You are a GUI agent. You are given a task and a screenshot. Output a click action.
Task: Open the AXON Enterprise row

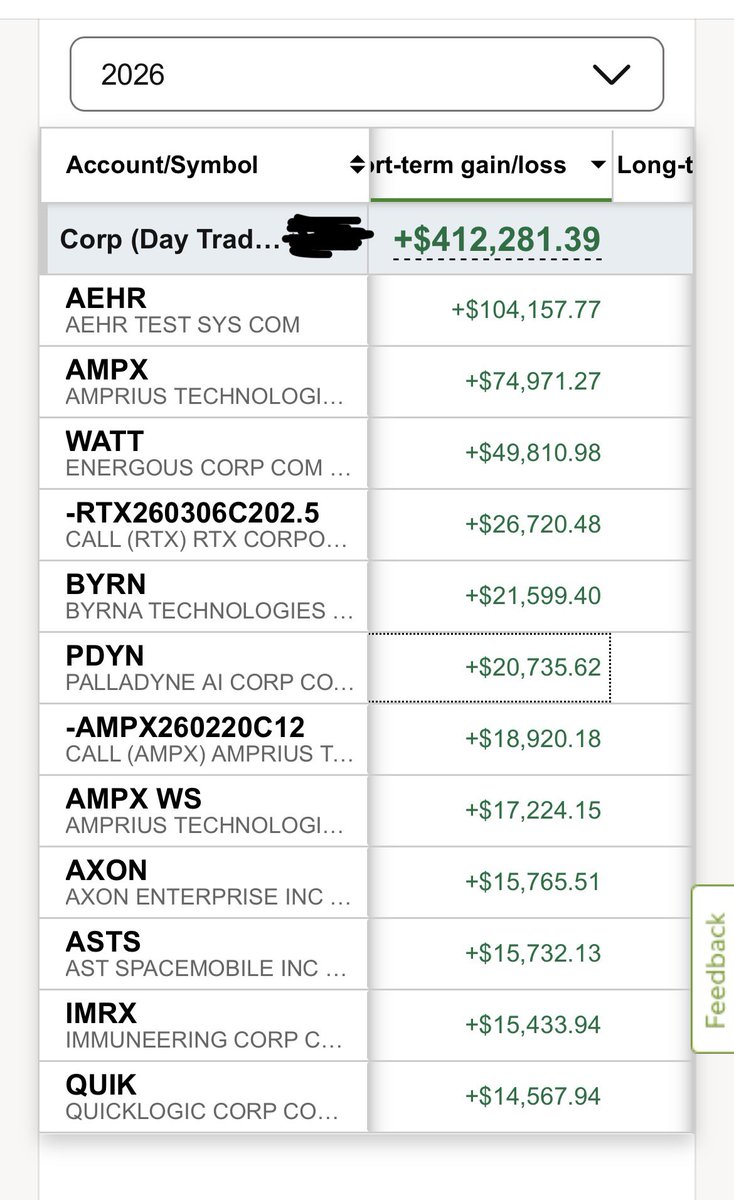coord(365,882)
